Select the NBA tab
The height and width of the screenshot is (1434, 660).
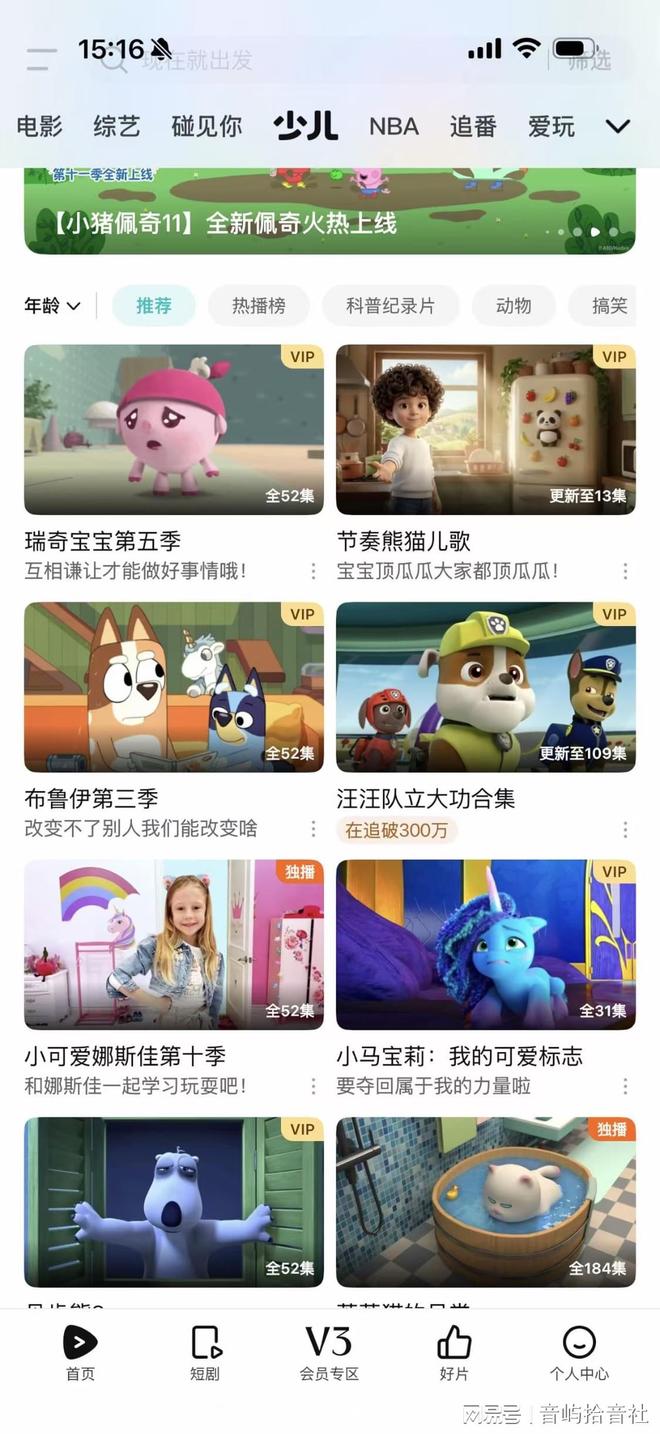pos(394,126)
